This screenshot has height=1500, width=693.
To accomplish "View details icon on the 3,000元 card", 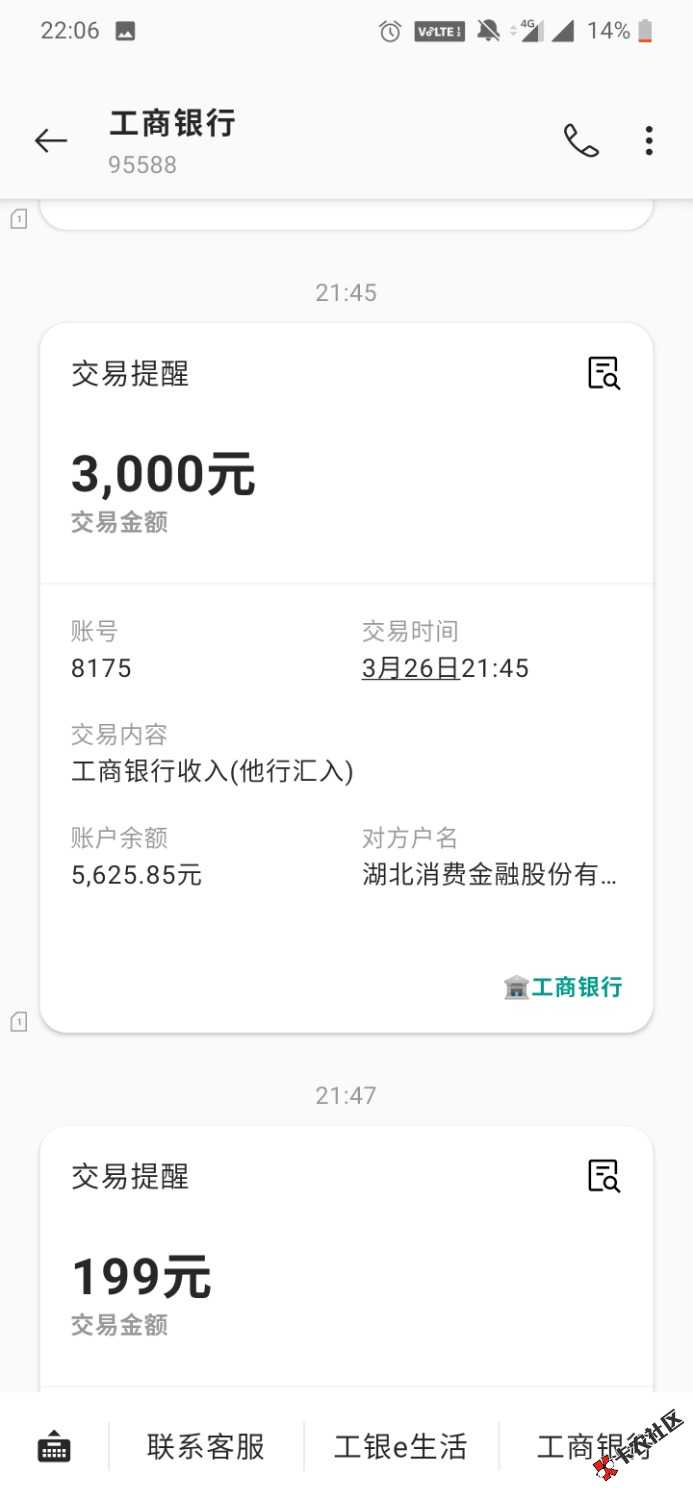I will click(603, 373).
